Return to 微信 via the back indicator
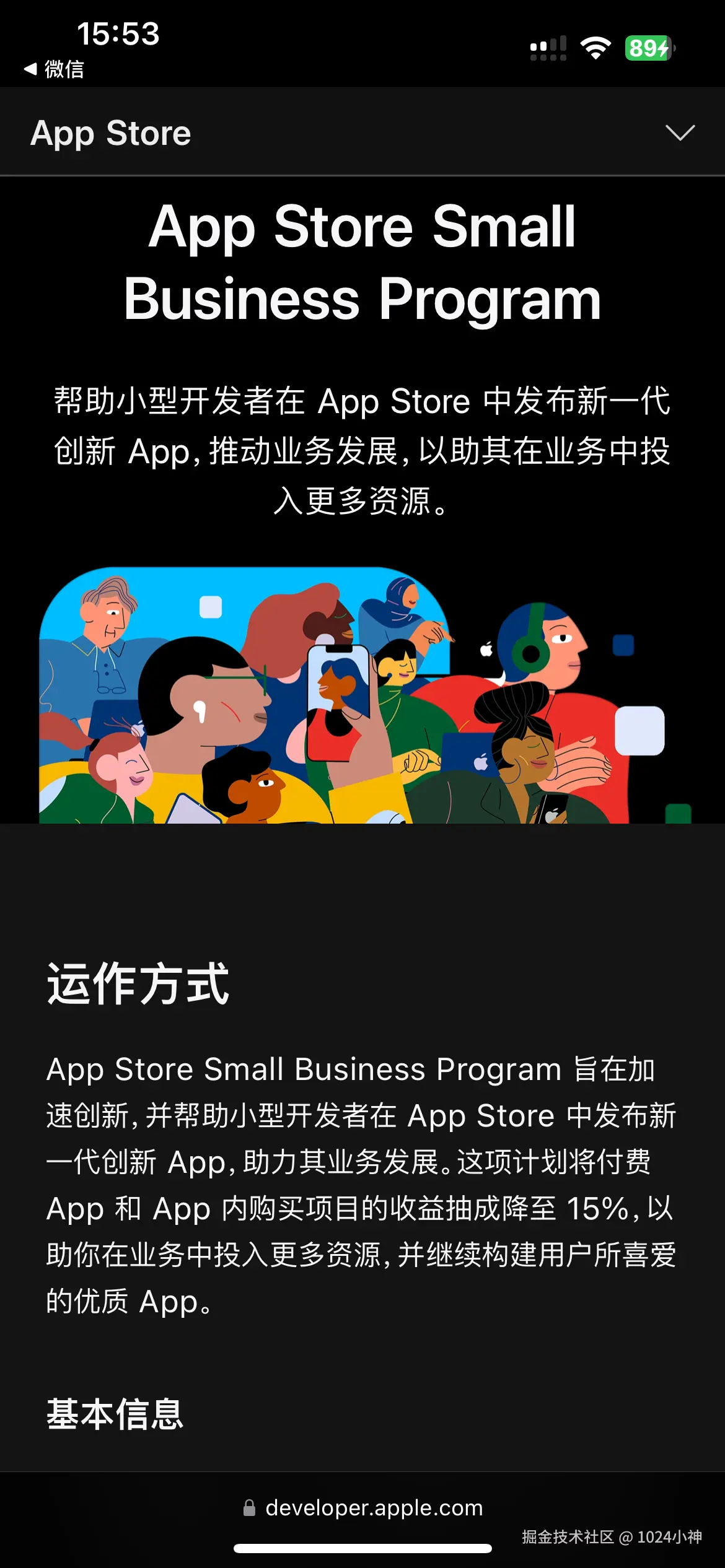The image size is (725, 1568). point(56,69)
